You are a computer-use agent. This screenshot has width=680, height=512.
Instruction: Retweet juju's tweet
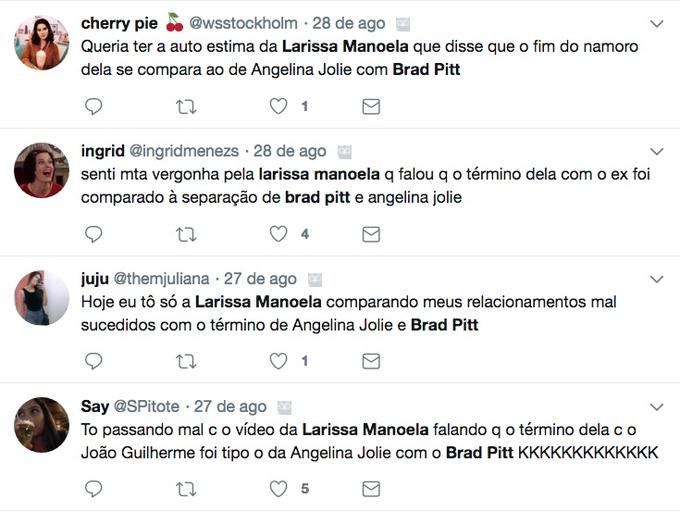pos(186,361)
